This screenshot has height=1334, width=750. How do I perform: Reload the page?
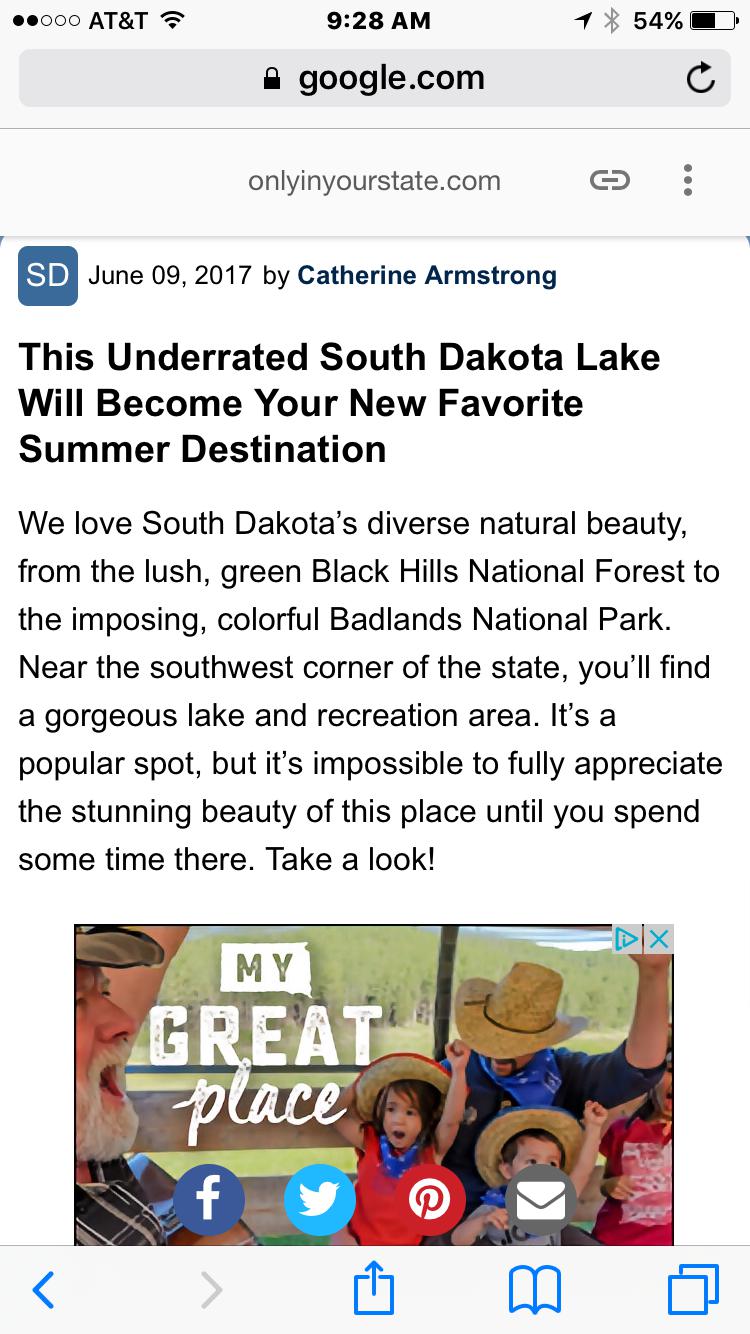(x=701, y=78)
